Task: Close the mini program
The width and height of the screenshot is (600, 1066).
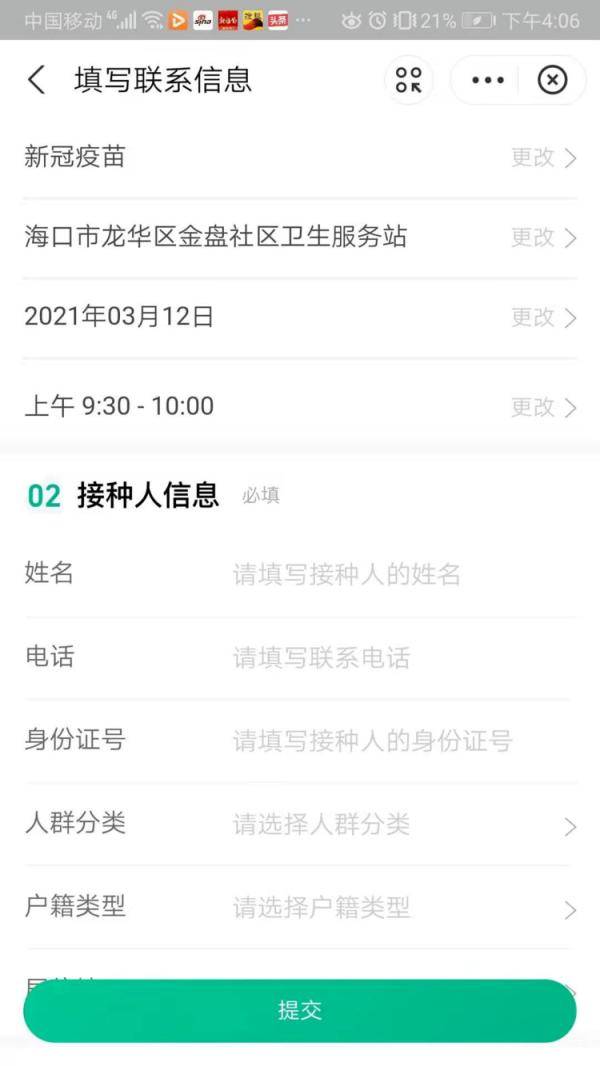Action: (x=552, y=80)
